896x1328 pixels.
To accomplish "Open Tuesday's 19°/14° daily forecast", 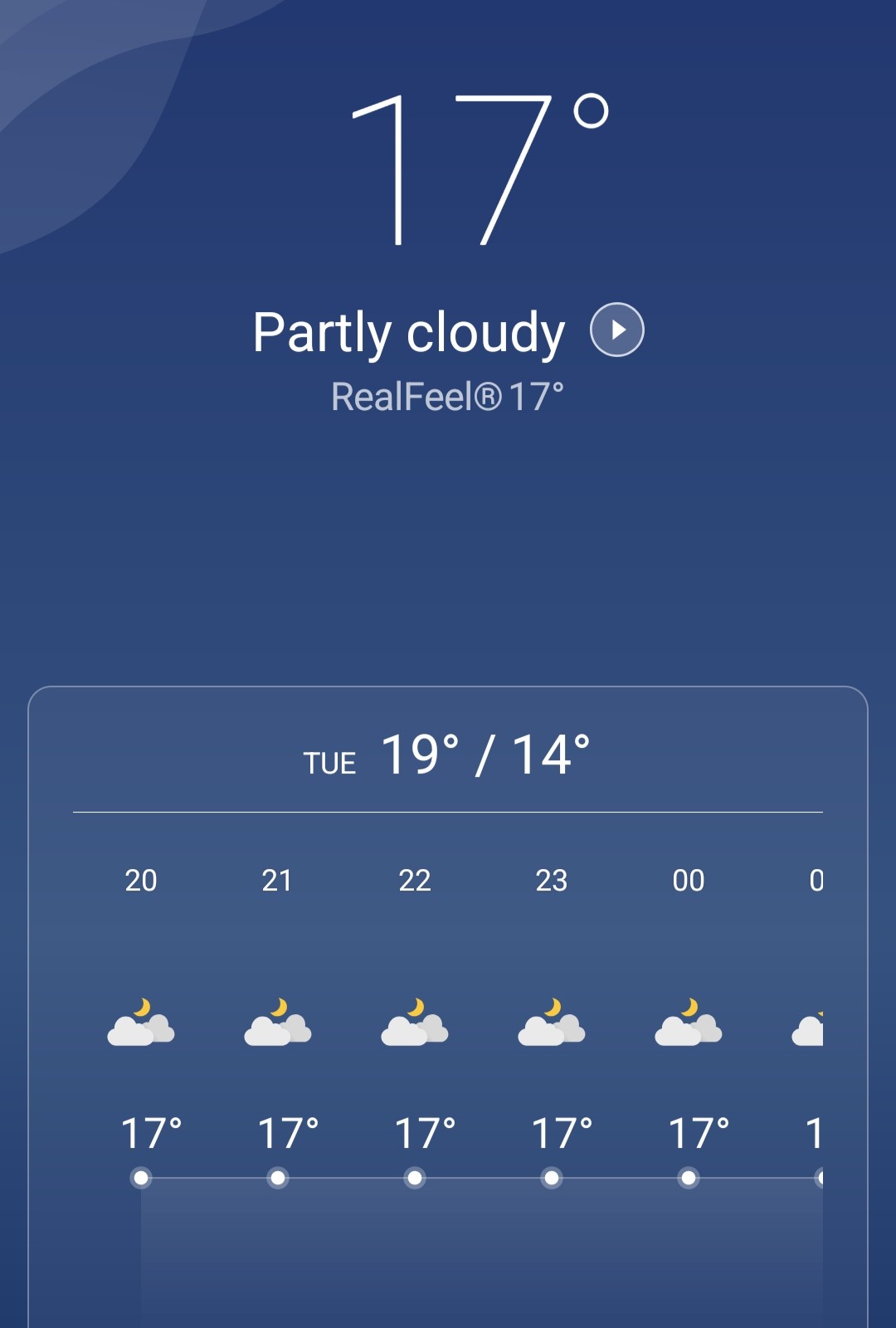I will point(447,755).
